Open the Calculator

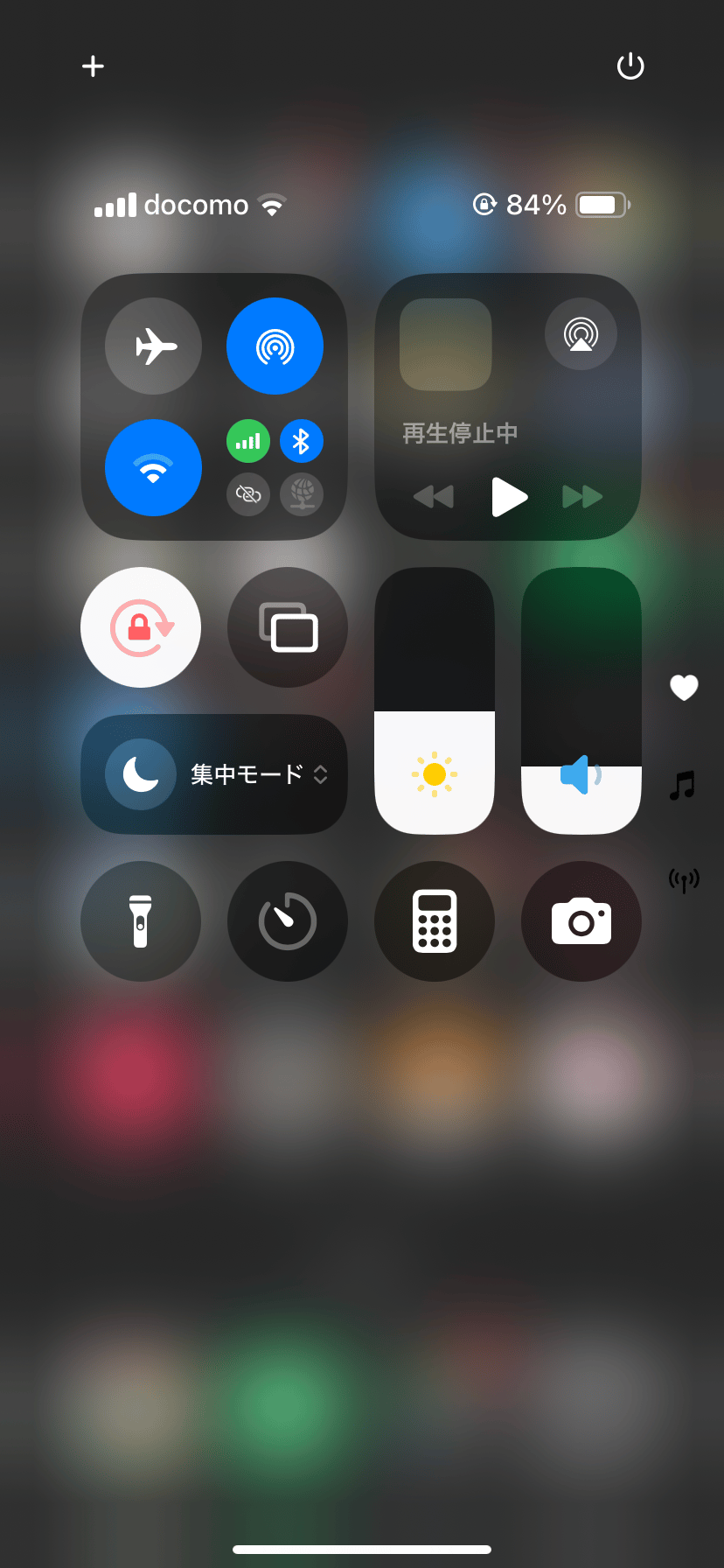[x=435, y=920]
